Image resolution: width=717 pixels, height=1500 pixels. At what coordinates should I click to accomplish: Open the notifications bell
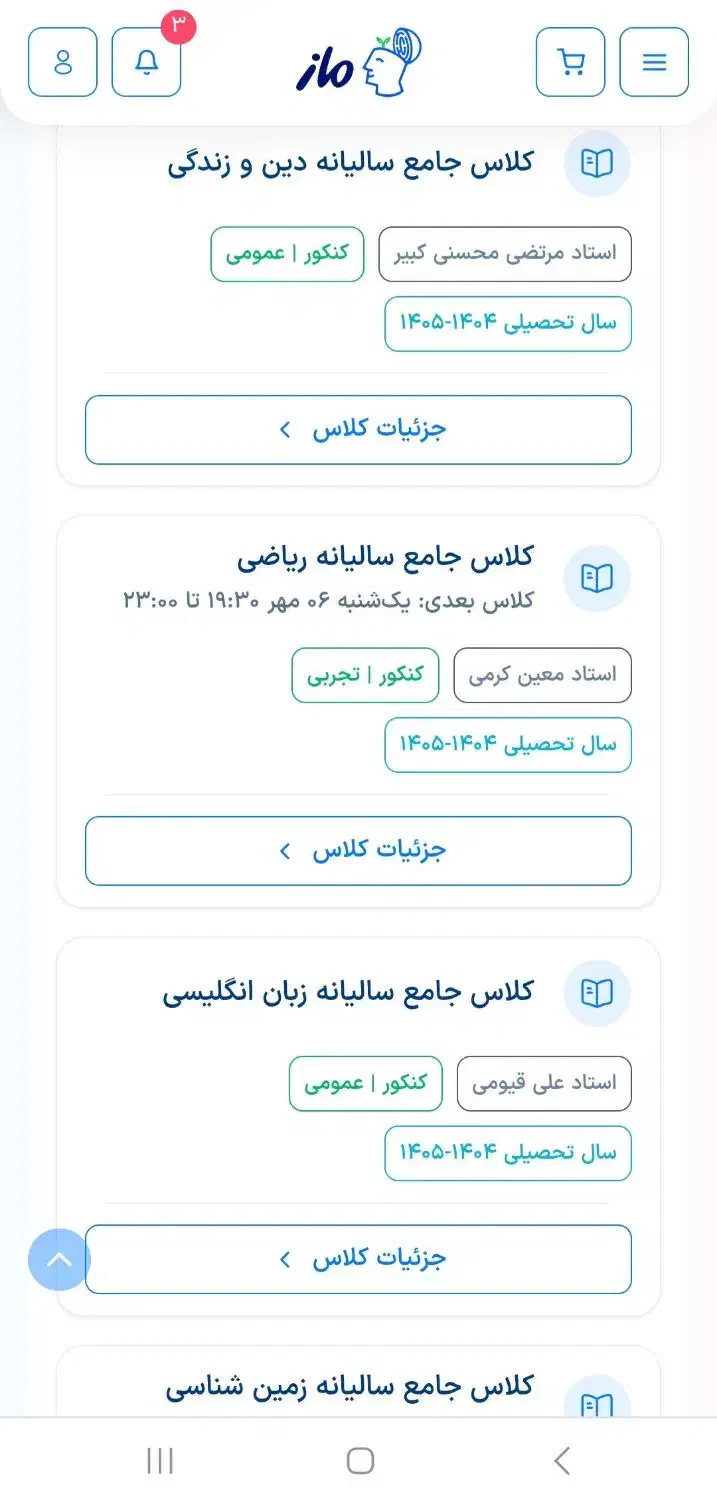pos(147,62)
